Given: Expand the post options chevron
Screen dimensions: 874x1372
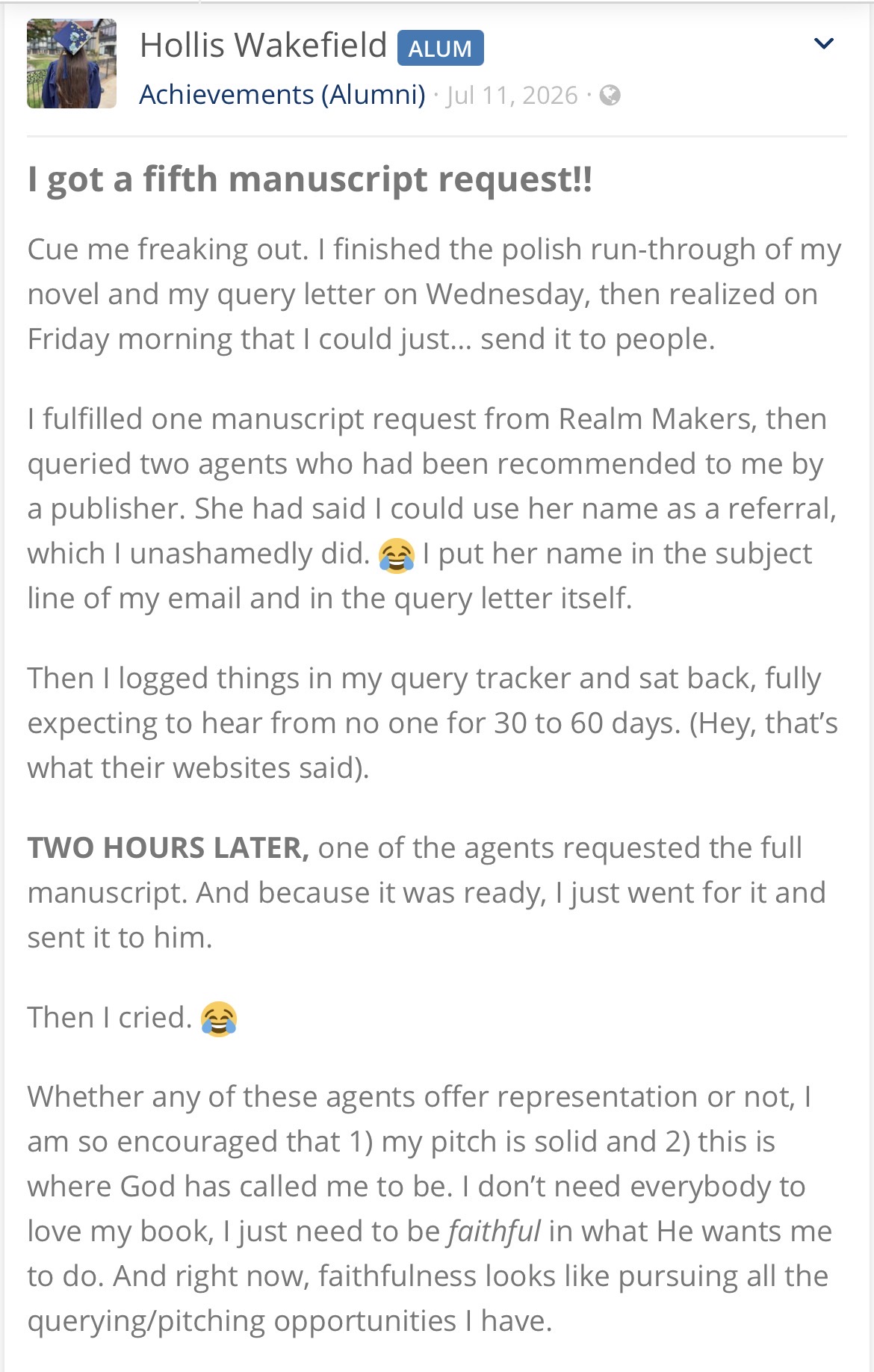Looking at the screenshot, I should (823, 43).
